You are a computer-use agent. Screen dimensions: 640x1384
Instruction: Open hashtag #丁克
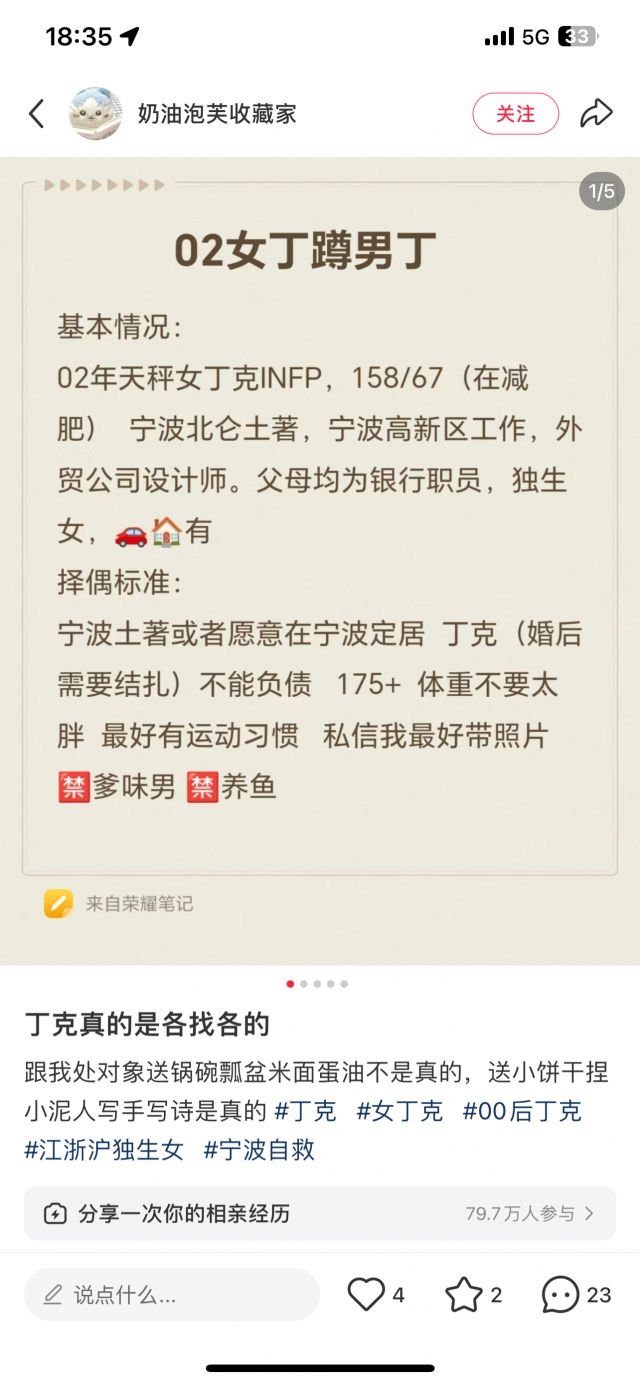coord(305,1111)
